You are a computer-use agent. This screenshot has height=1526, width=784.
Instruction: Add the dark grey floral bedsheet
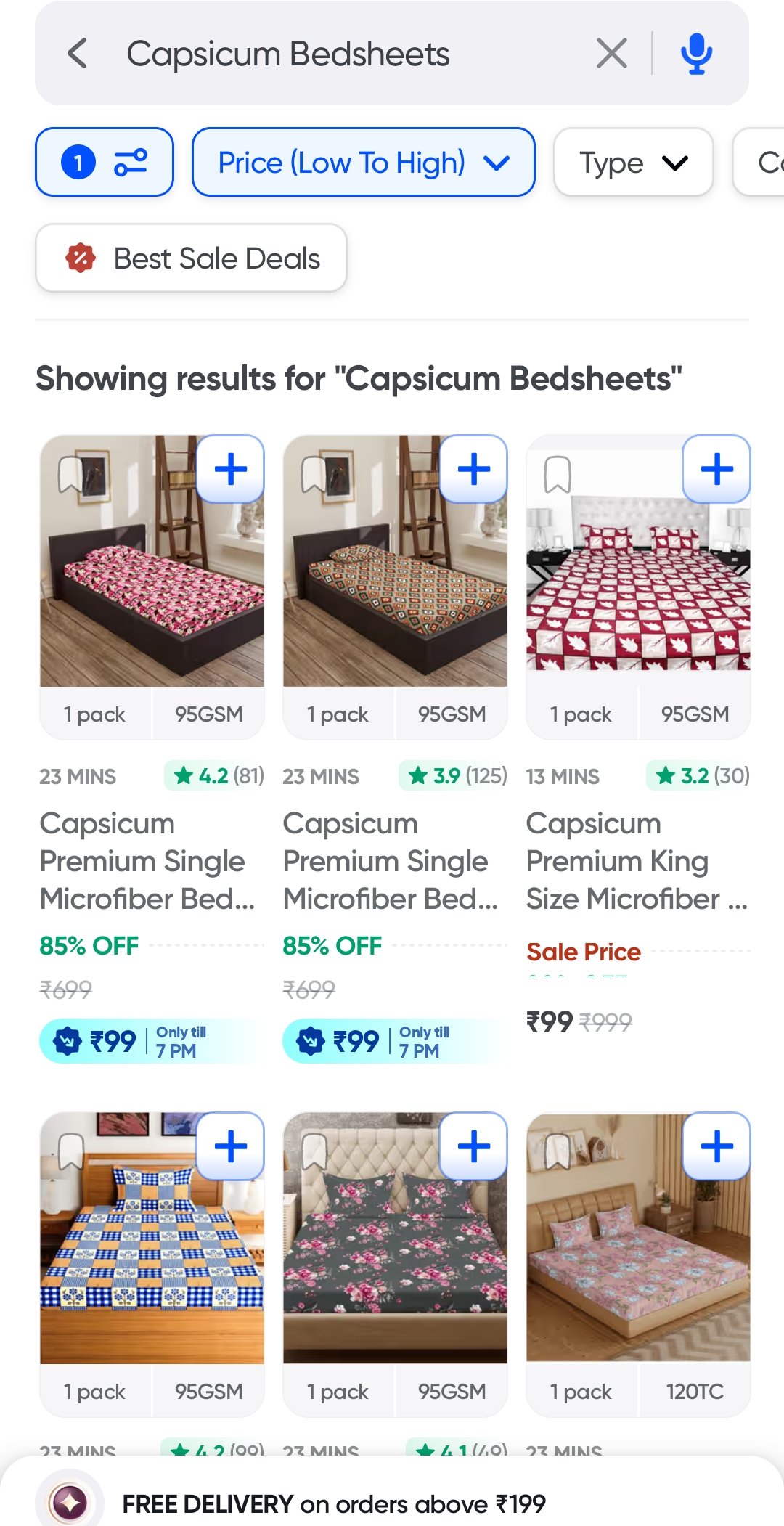pos(474,1146)
